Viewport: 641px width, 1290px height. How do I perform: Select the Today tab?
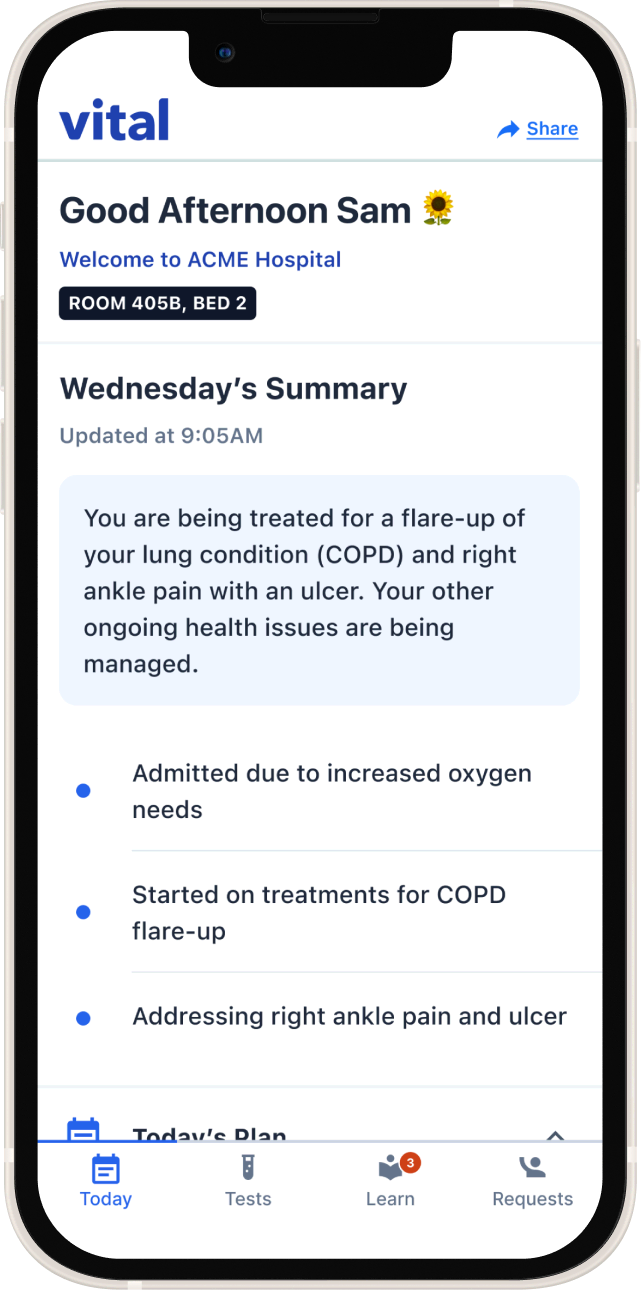click(x=106, y=1181)
